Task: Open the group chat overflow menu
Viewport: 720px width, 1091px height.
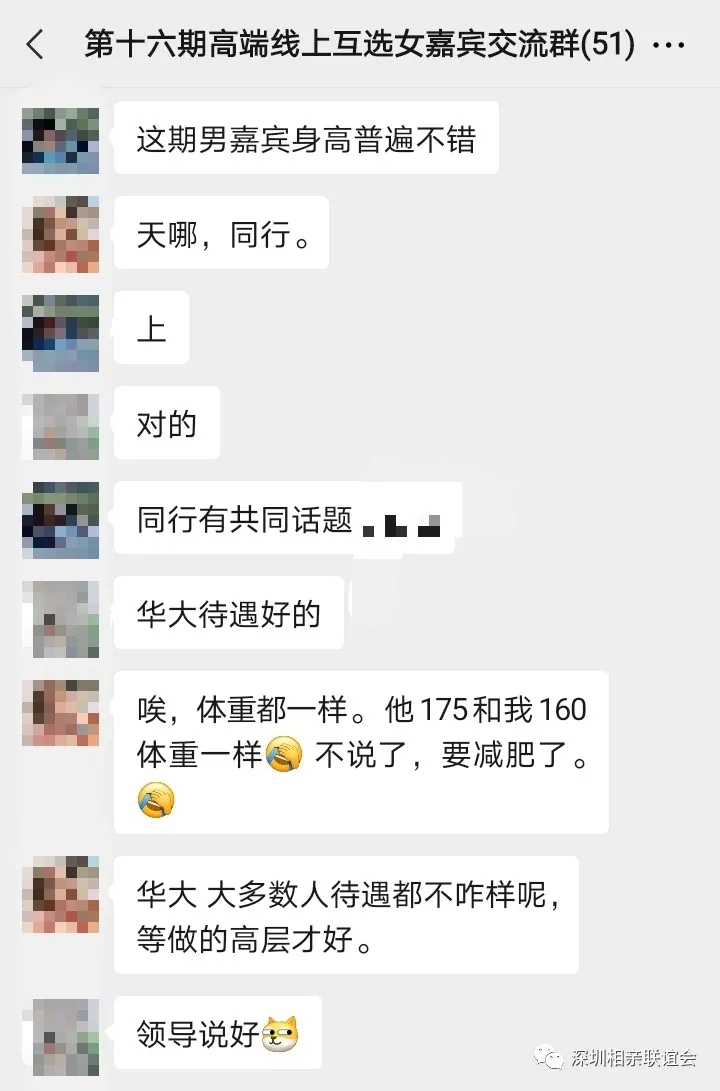Action: click(x=668, y=45)
